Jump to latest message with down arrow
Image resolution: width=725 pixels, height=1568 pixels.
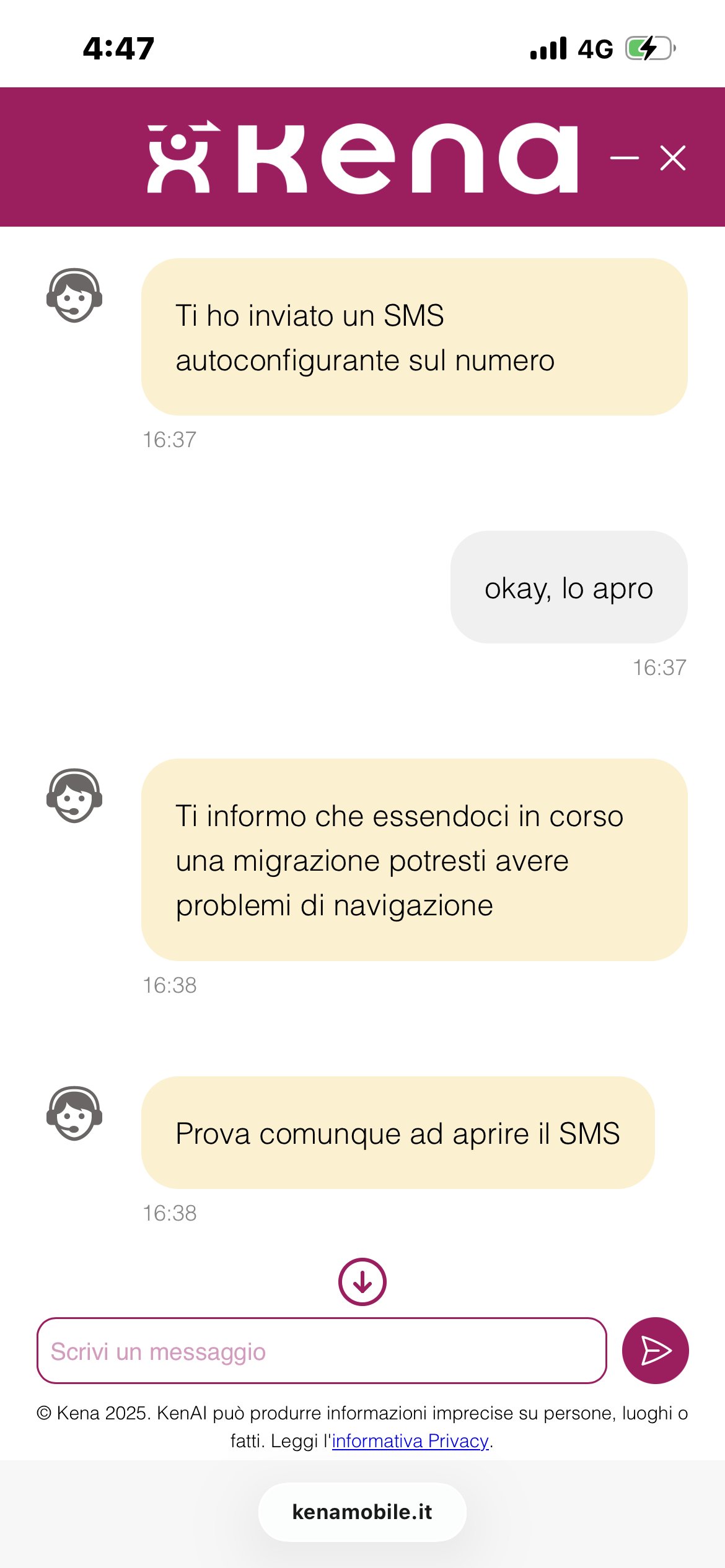click(x=362, y=1282)
